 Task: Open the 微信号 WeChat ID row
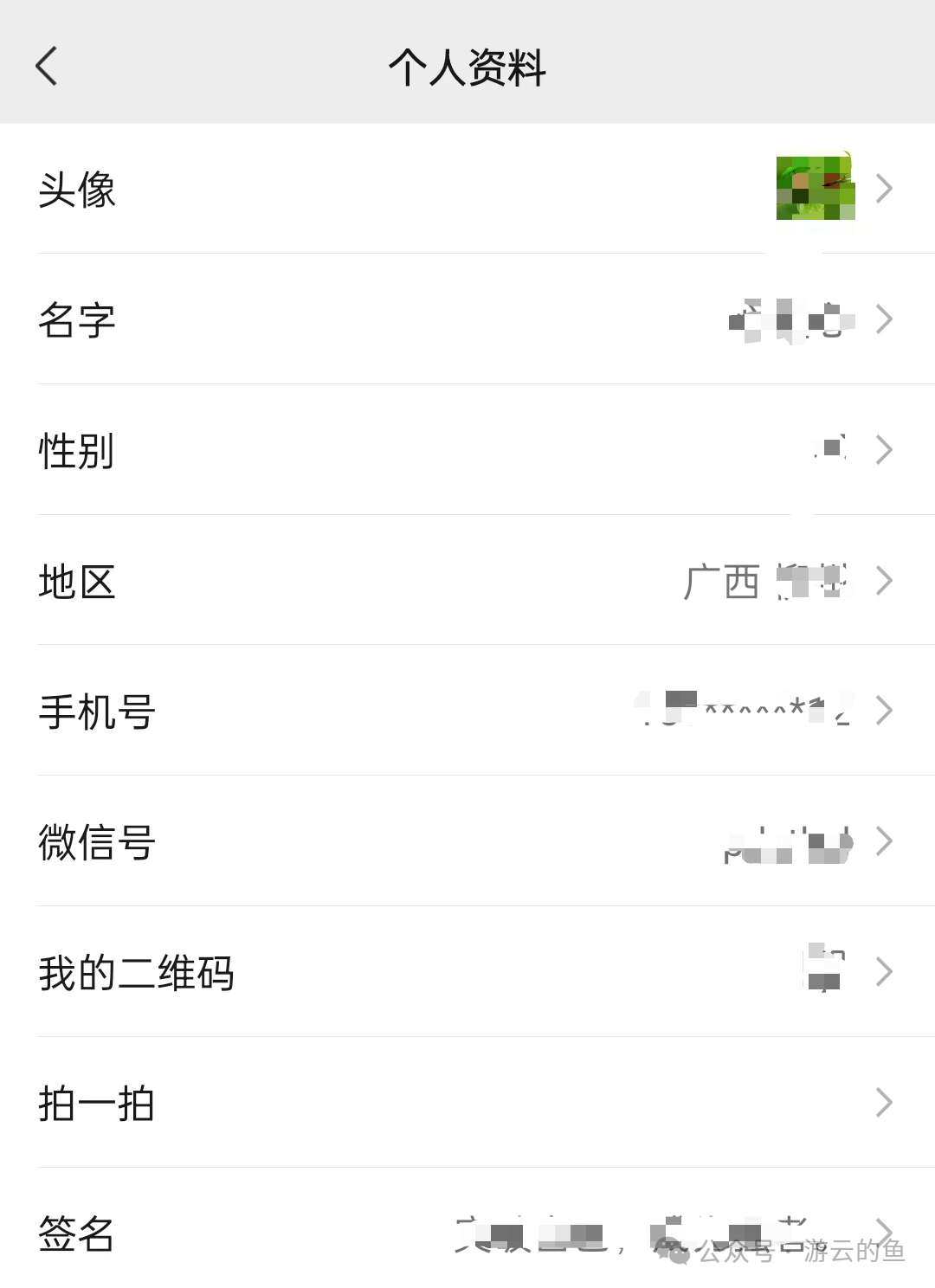(x=467, y=842)
